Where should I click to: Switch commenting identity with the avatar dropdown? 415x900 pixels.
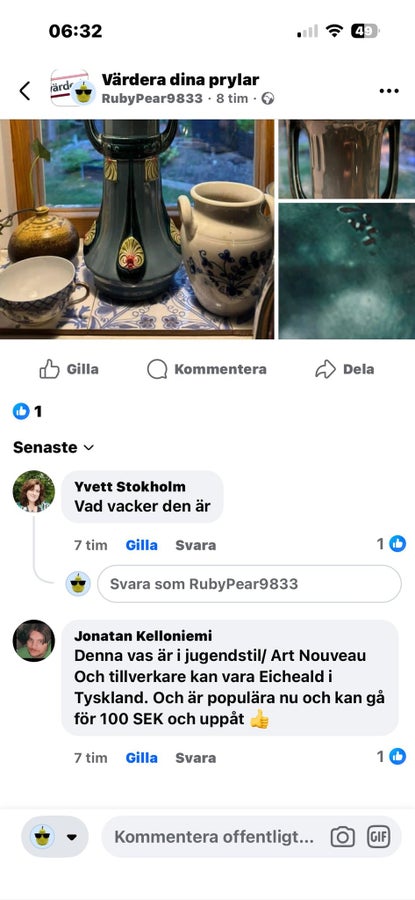coord(55,837)
